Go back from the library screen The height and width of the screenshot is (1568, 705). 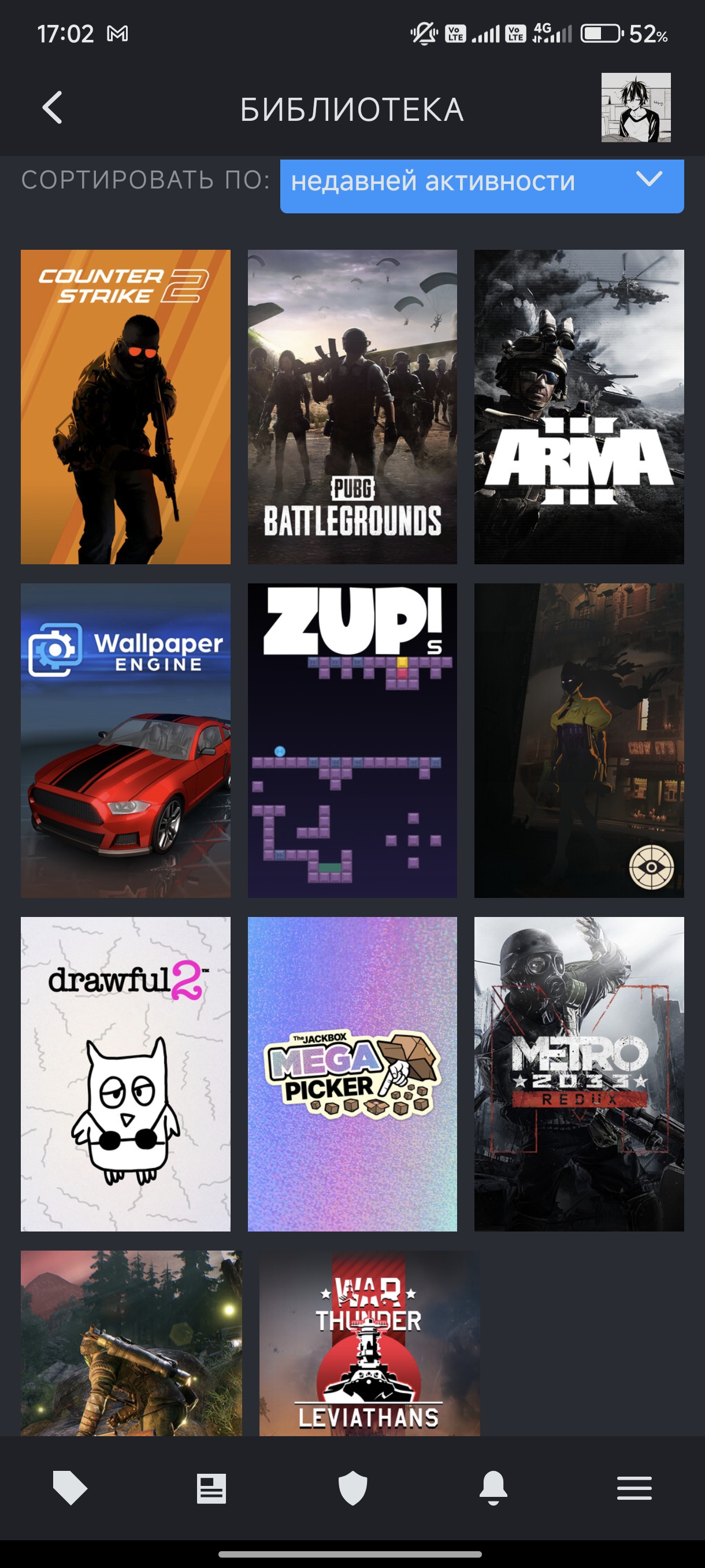pos(53,108)
